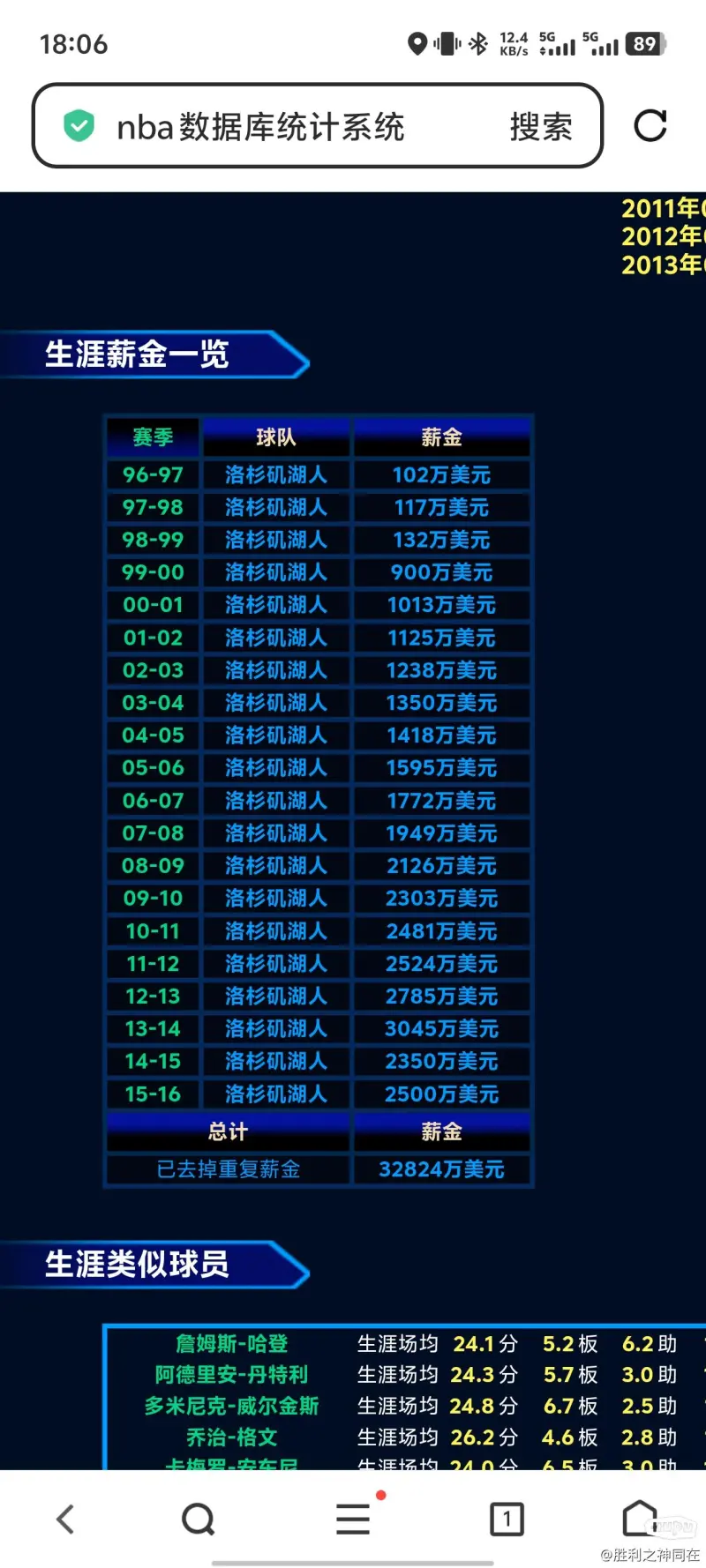Screen dimensions: 706x1568
Task: Open similar player 多米尼克-威尔金斯
Action: tap(232, 1406)
